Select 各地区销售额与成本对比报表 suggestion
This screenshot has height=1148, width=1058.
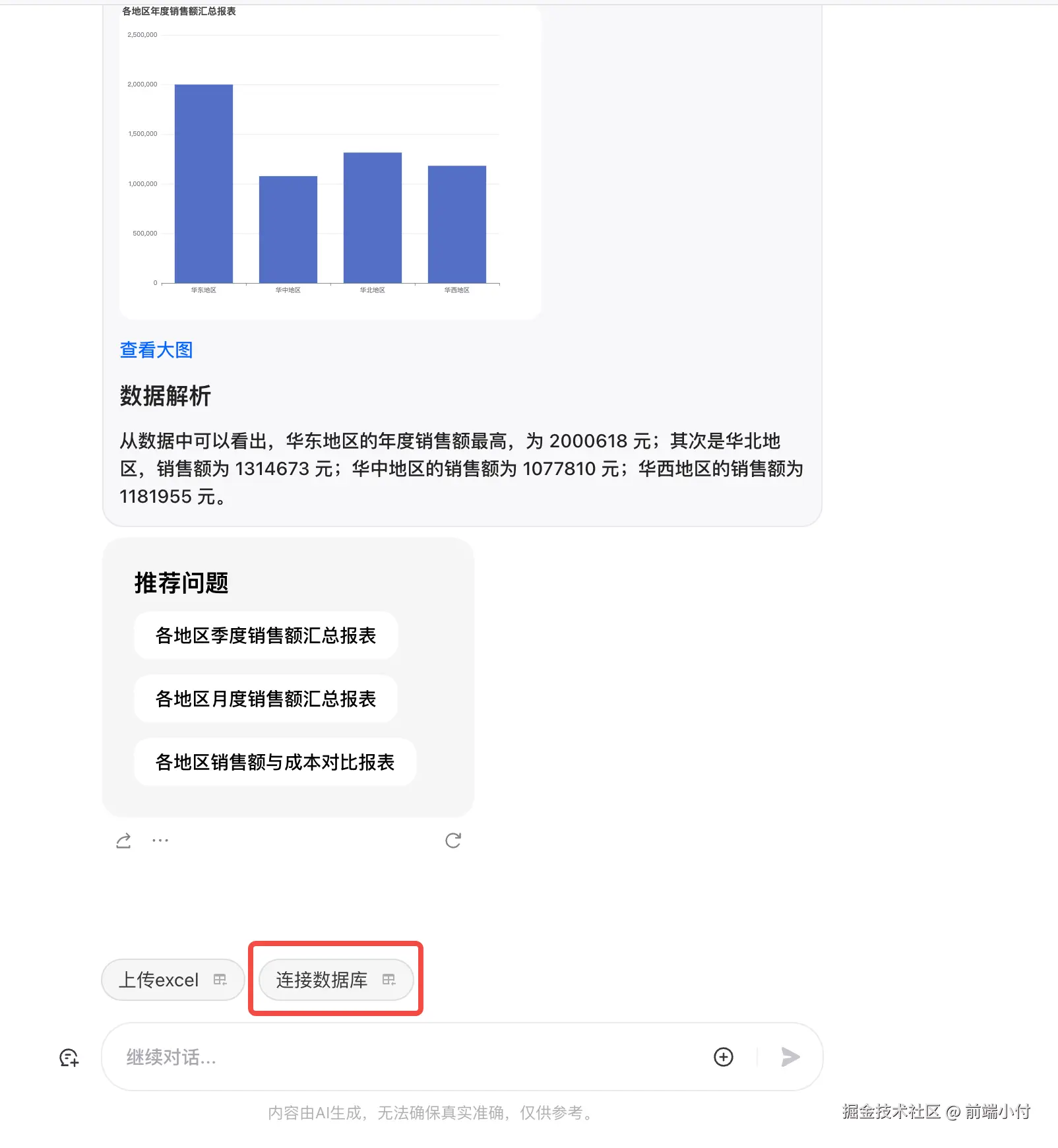[274, 762]
